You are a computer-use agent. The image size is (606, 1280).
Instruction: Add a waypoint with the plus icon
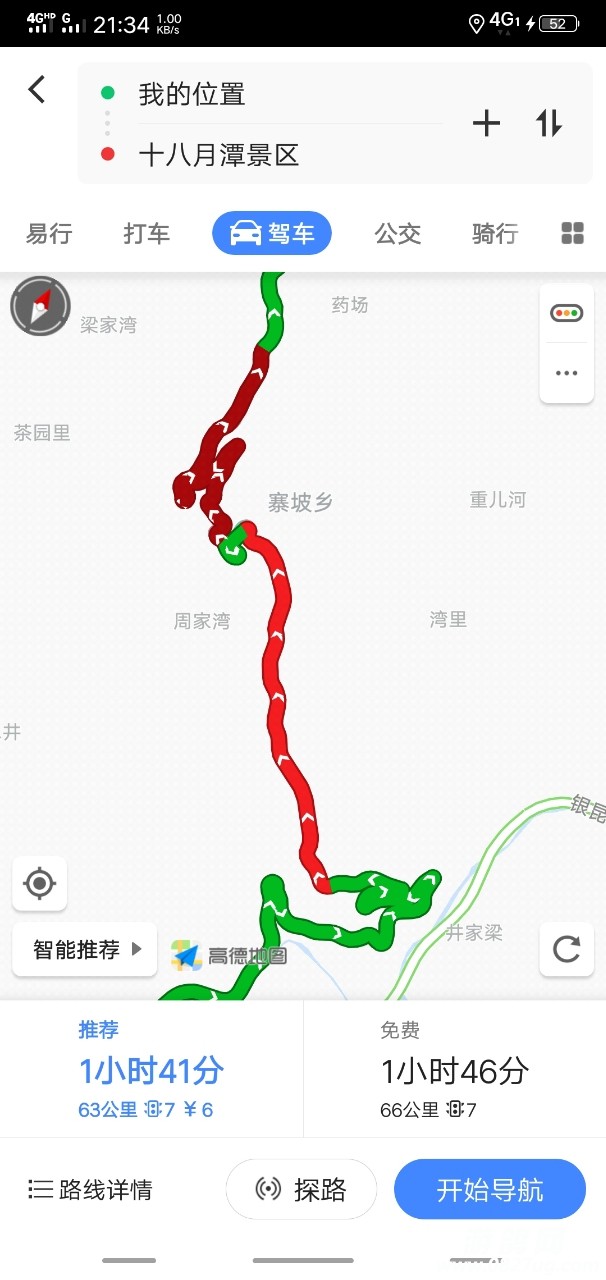[486, 124]
